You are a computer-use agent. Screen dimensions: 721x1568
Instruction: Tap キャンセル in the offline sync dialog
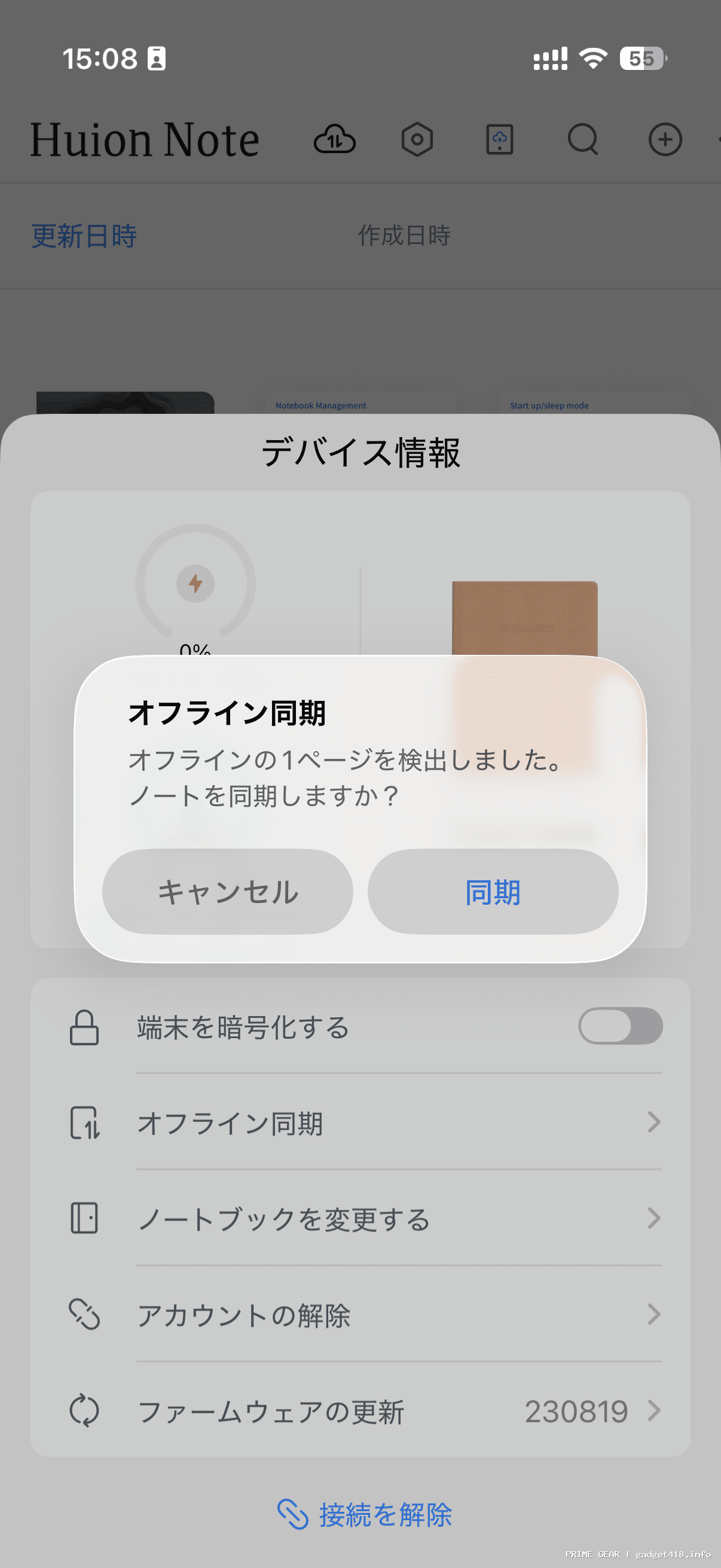tap(228, 892)
